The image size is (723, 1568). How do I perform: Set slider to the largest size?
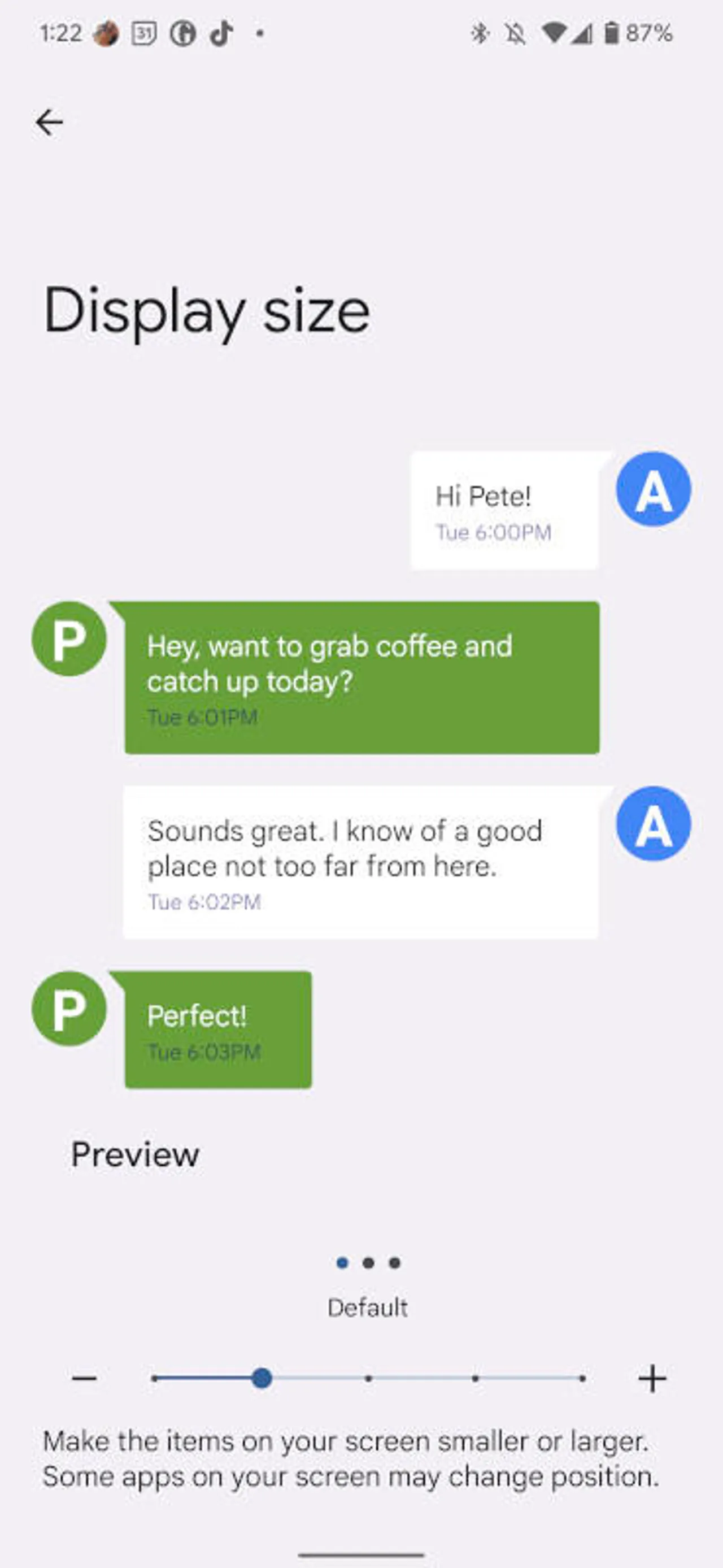pos(582,1378)
